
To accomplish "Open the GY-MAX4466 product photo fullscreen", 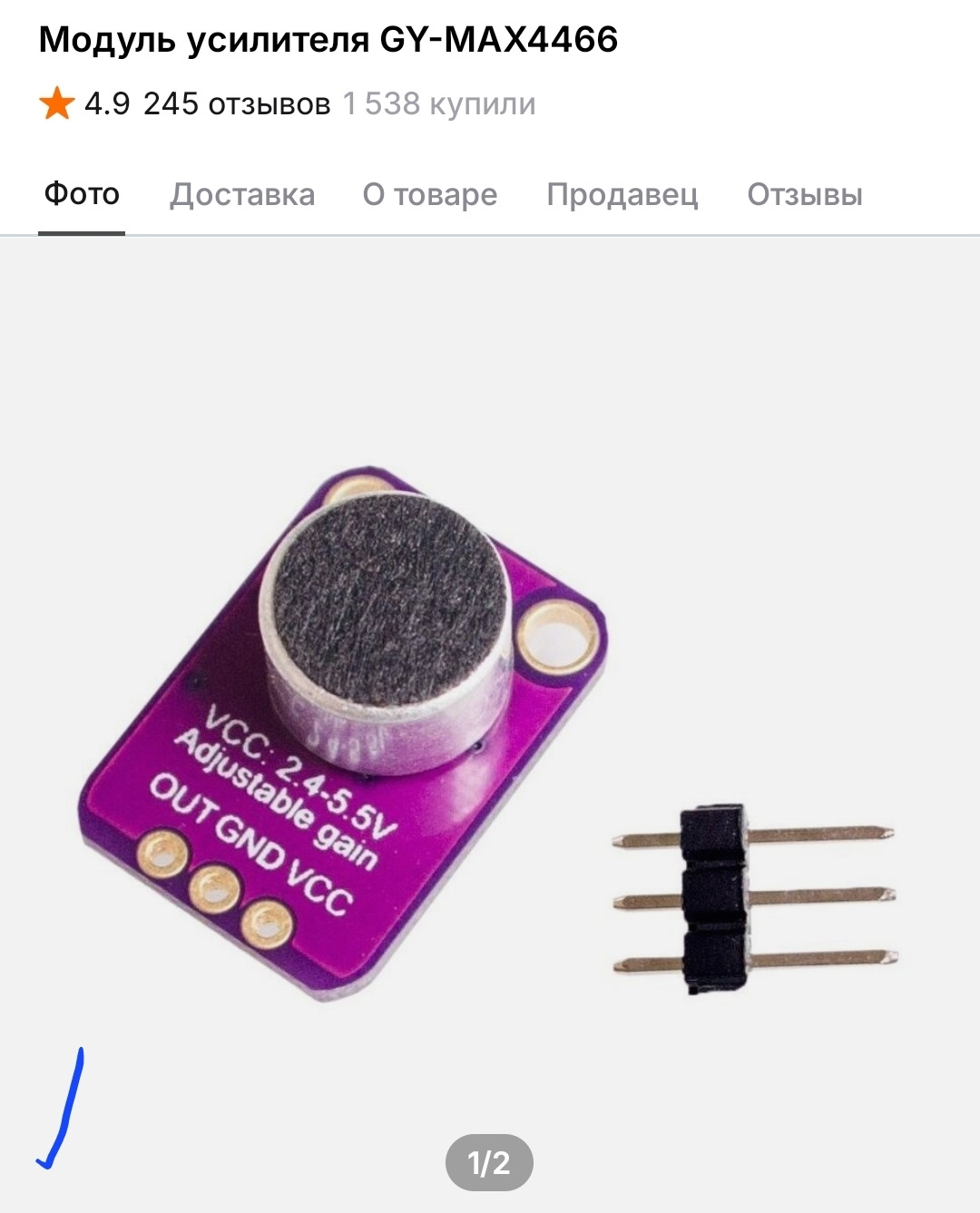I will coord(490,726).
